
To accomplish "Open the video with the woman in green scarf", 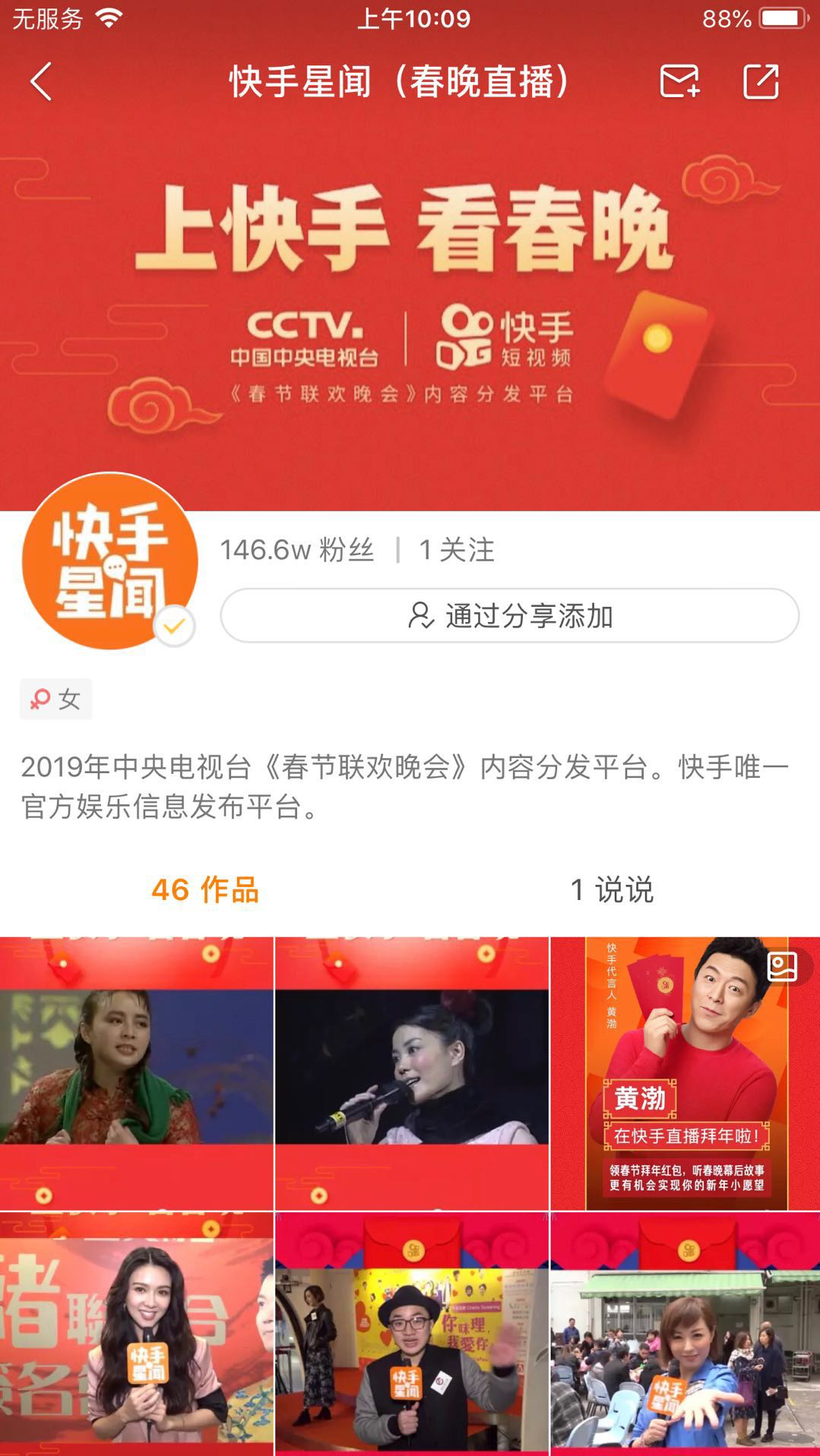I will tap(136, 1072).
